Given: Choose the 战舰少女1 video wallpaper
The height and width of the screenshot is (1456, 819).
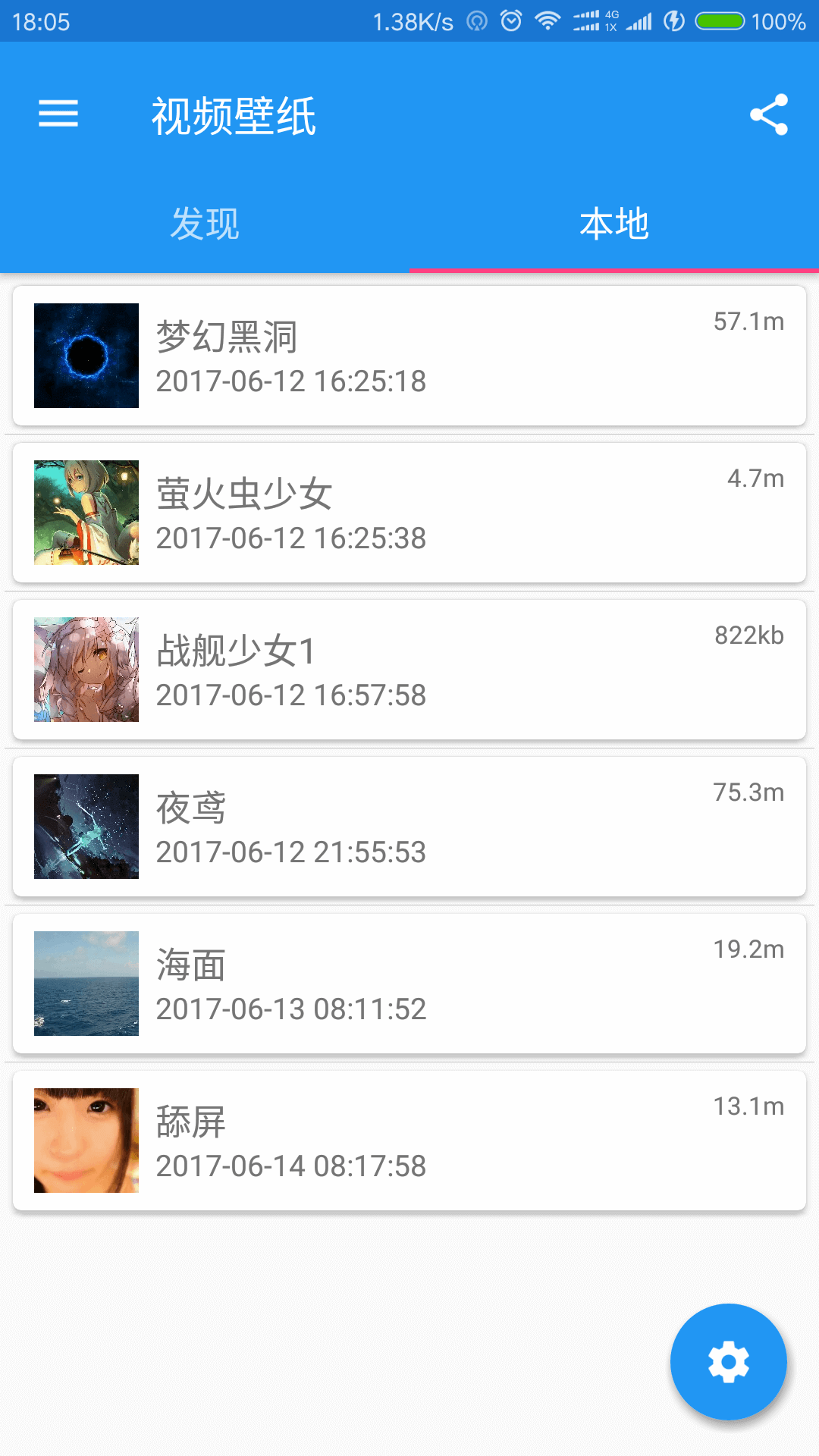Looking at the screenshot, I should [x=409, y=670].
